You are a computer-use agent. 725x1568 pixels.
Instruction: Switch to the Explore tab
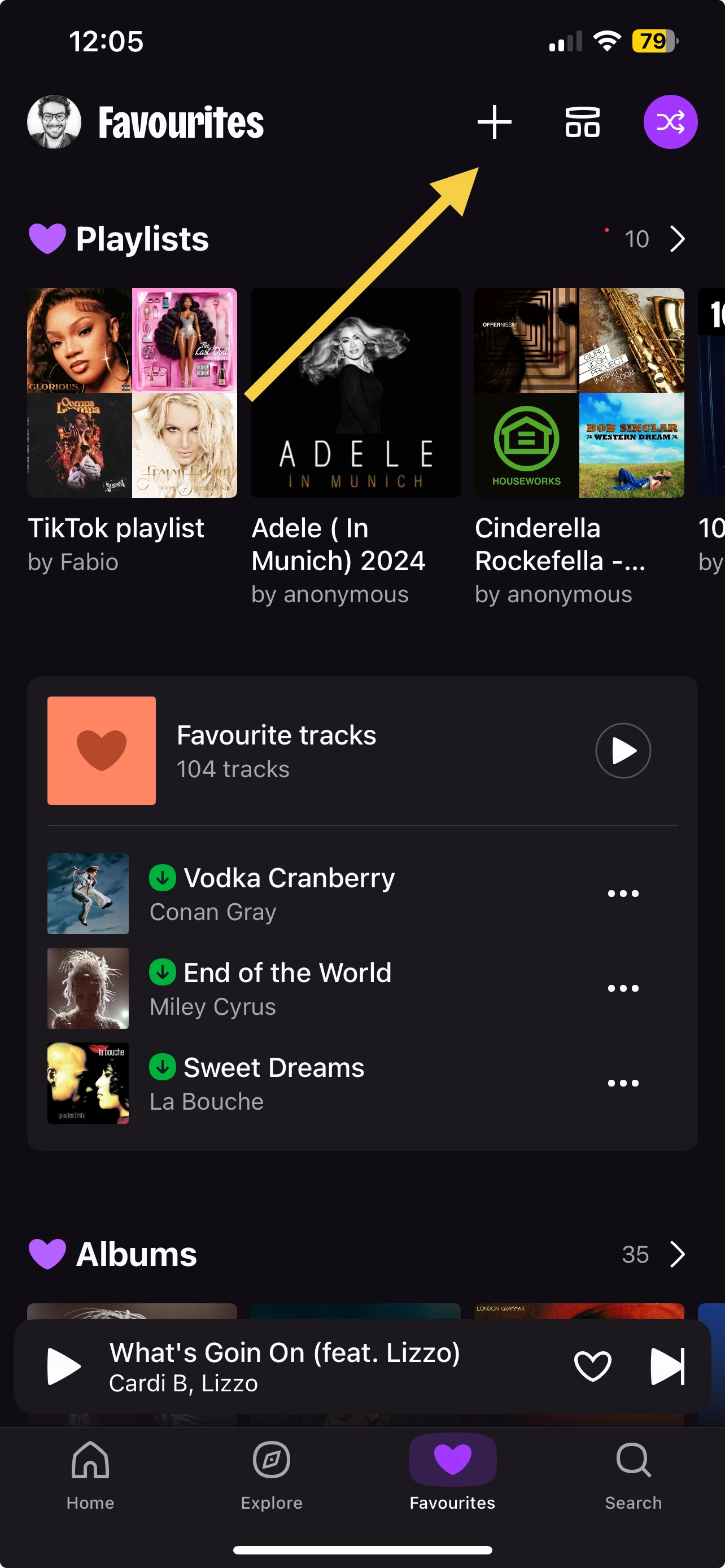tap(272, 1473)
